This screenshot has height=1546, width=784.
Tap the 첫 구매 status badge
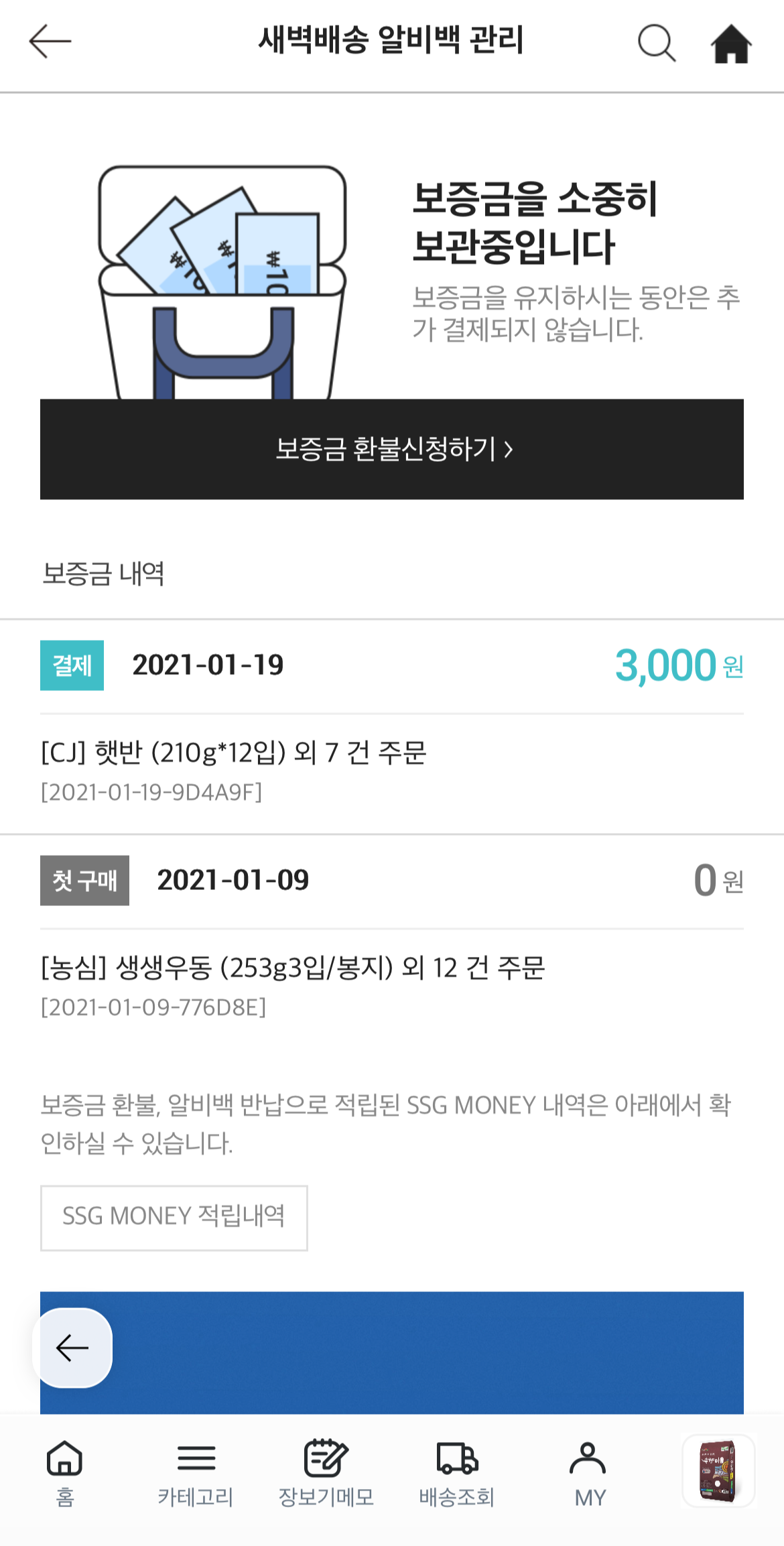pos(84,881)
